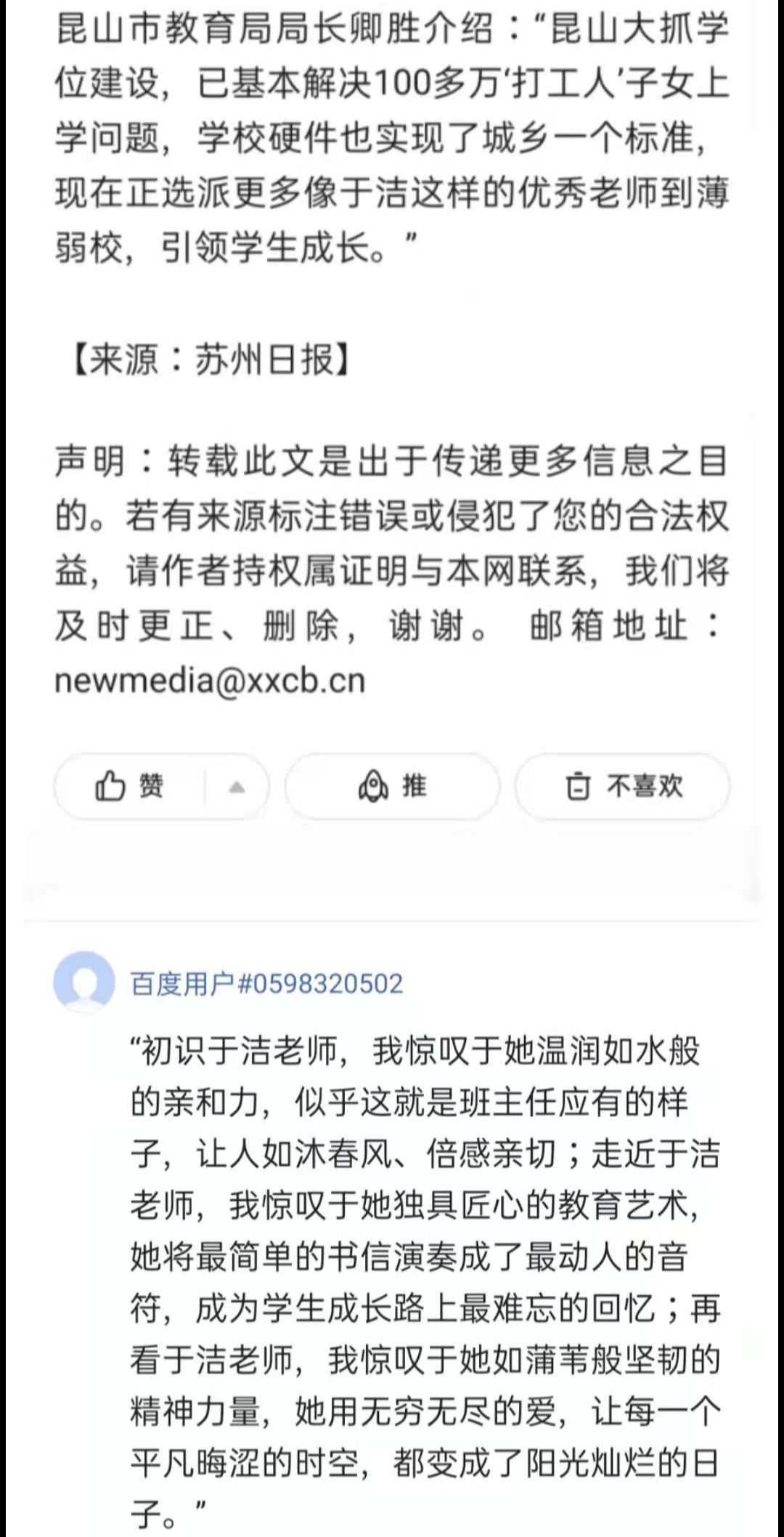This screenshot has height=1537, width=784.
Task: Tap the 推 recommend button
Action: click(x=392, y=787)
